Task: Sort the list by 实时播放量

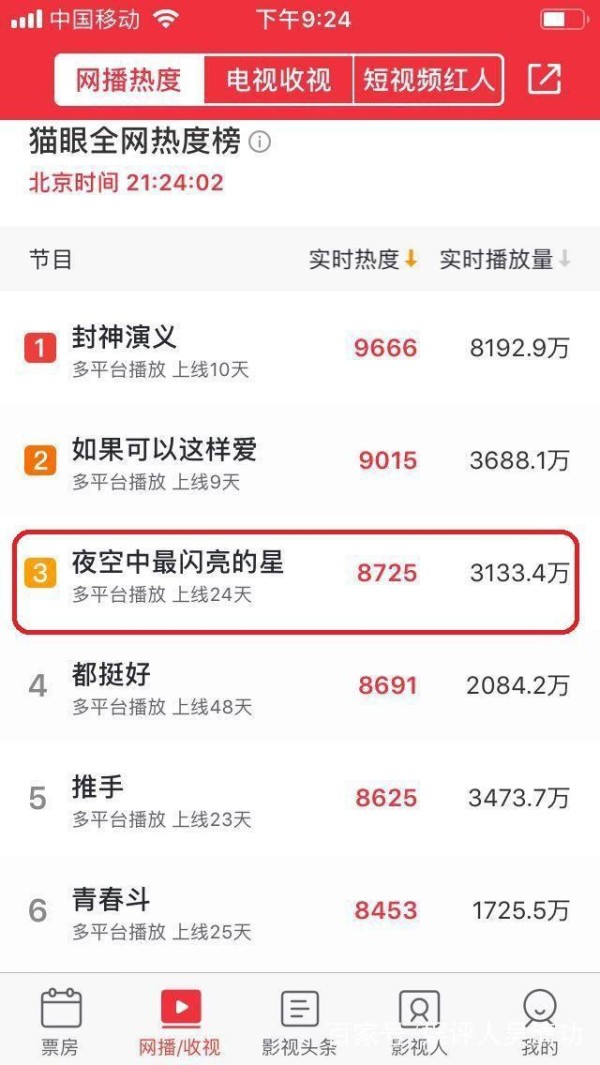Action: [505, 260]
